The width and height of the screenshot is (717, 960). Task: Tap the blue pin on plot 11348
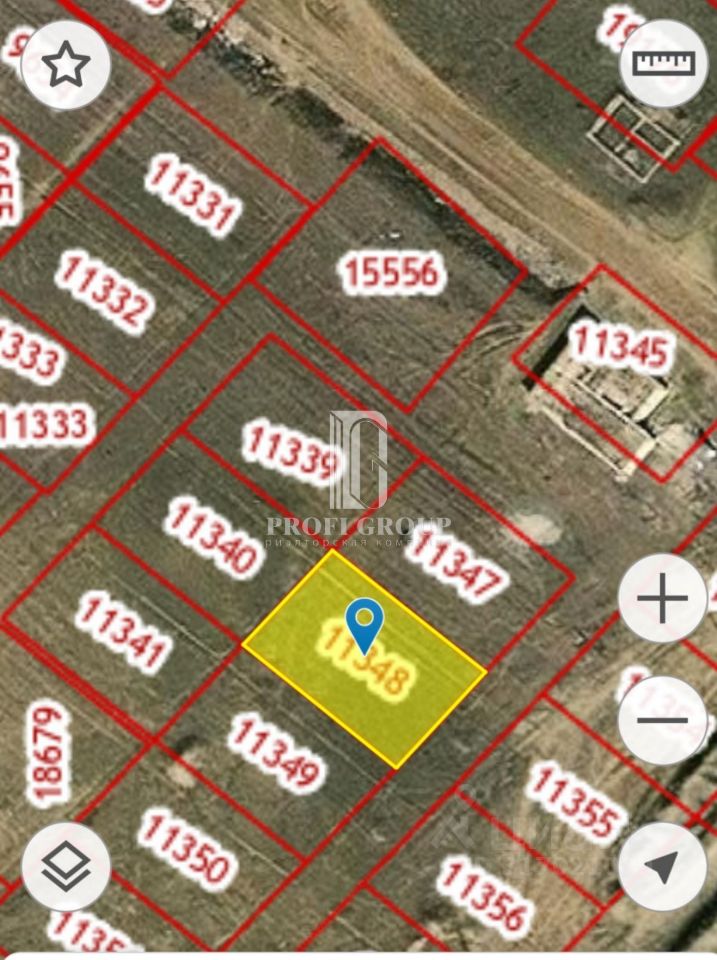click(x=365, y=622)
